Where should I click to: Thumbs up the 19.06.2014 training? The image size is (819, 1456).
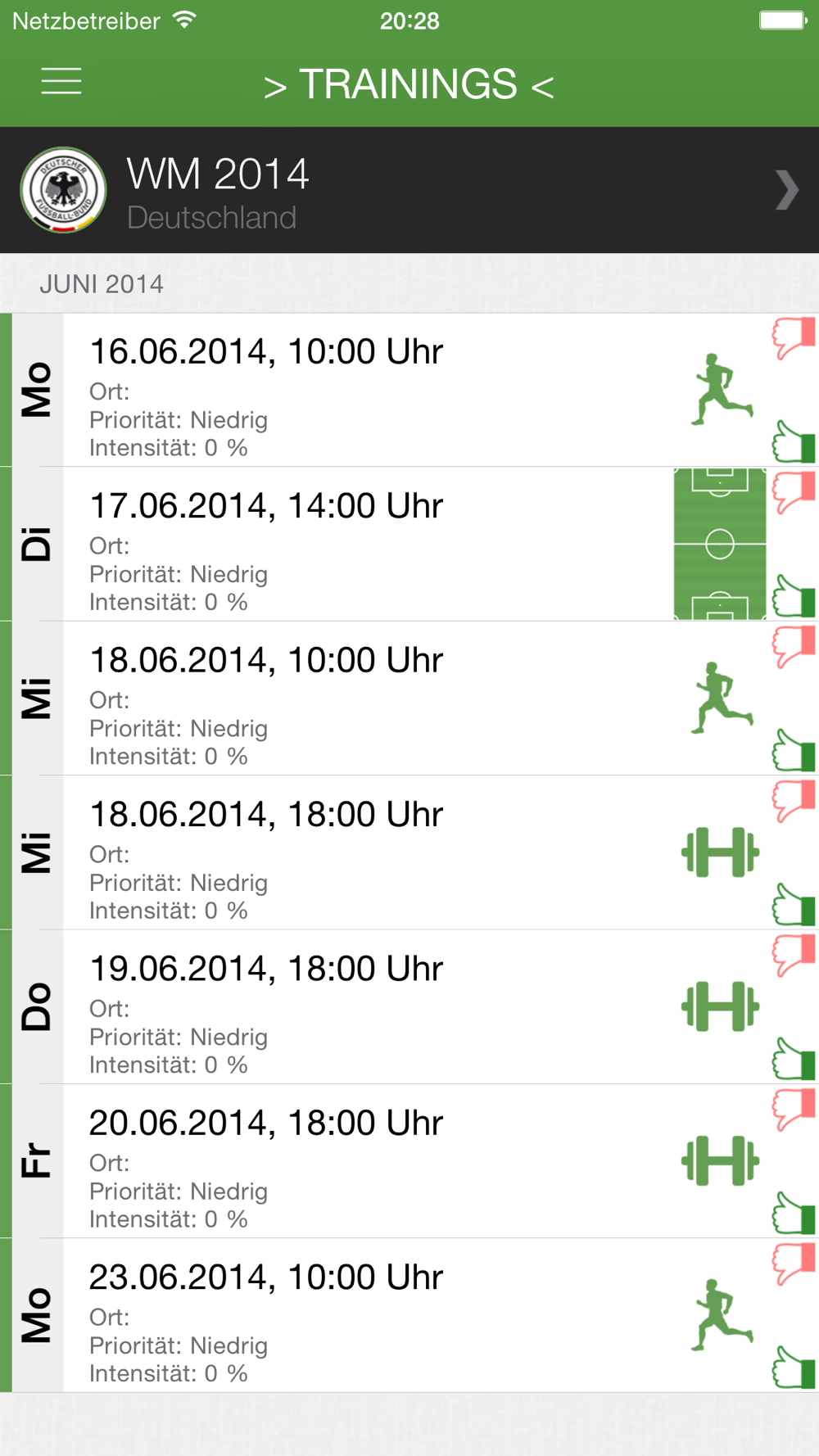pos(794,1058)
